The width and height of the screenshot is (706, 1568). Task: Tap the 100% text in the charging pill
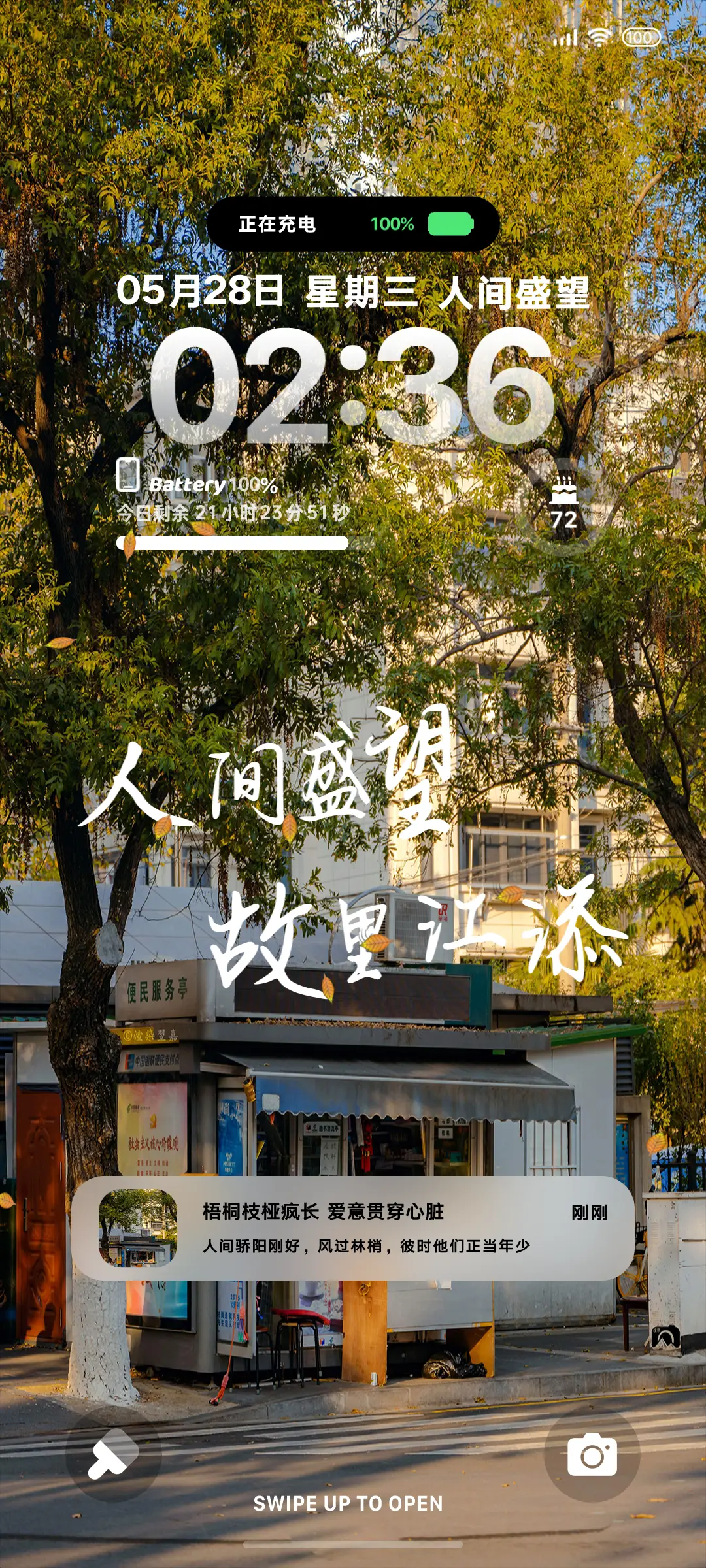pos(393,224)
